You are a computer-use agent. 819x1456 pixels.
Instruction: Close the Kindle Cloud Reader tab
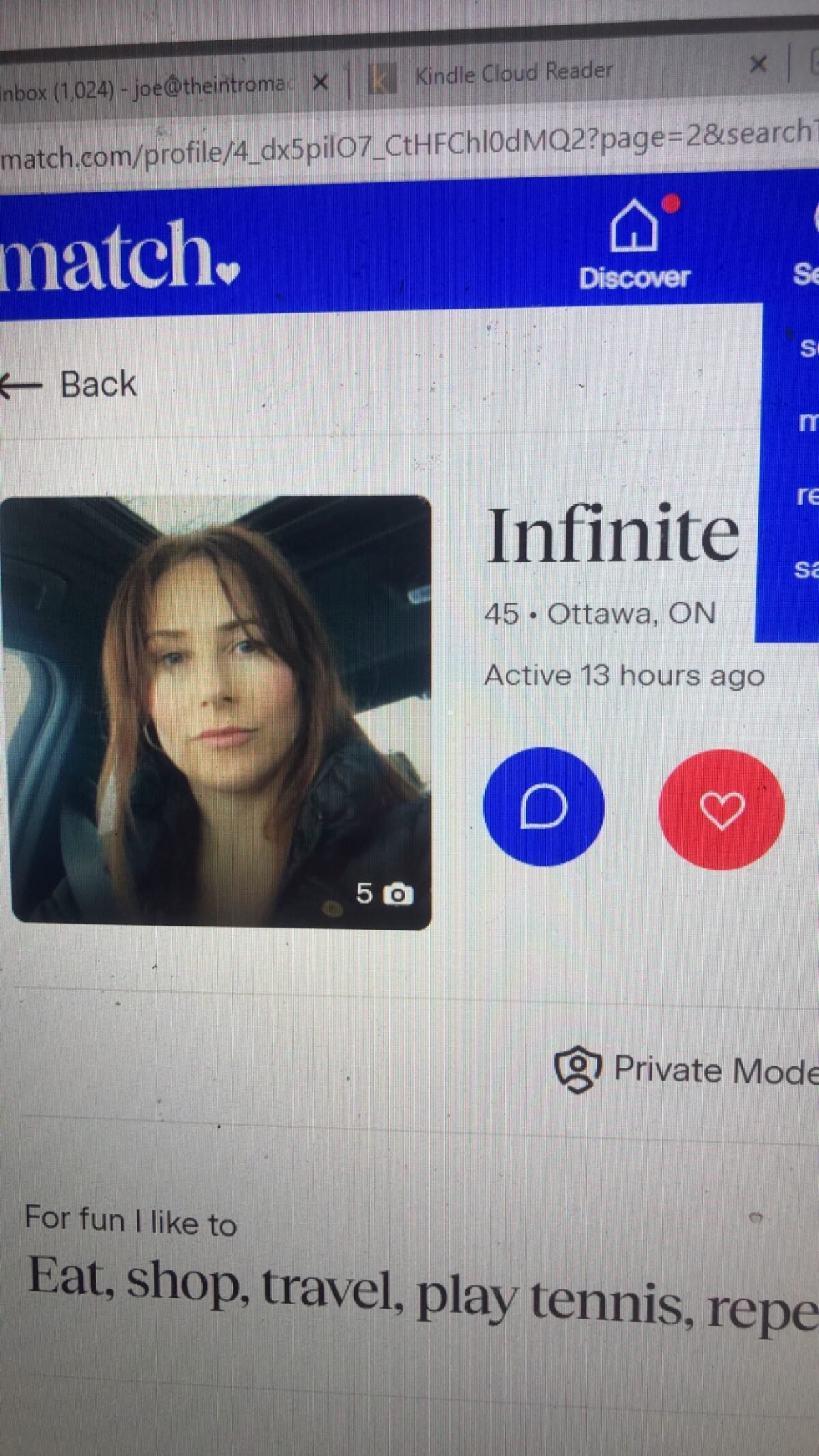[x=758, y=65]
